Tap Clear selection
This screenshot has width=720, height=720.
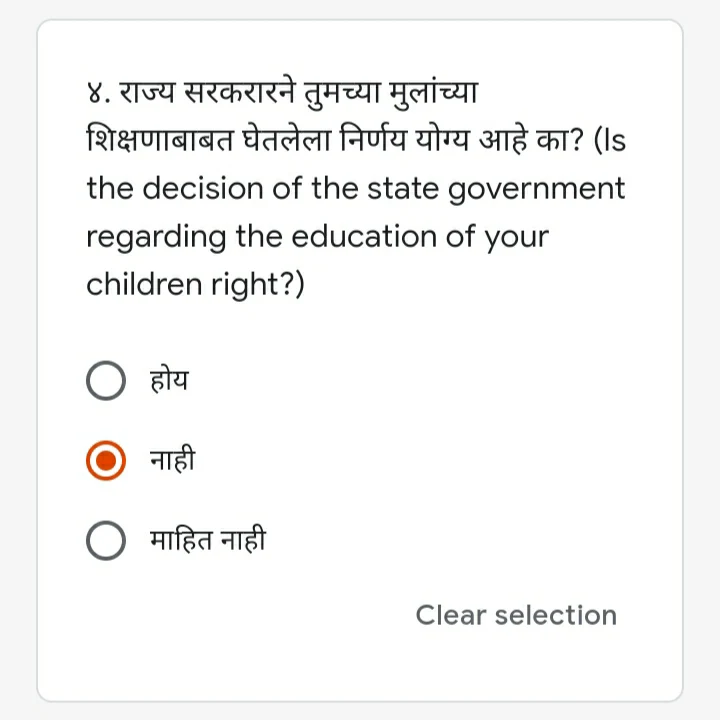(516, 615)
